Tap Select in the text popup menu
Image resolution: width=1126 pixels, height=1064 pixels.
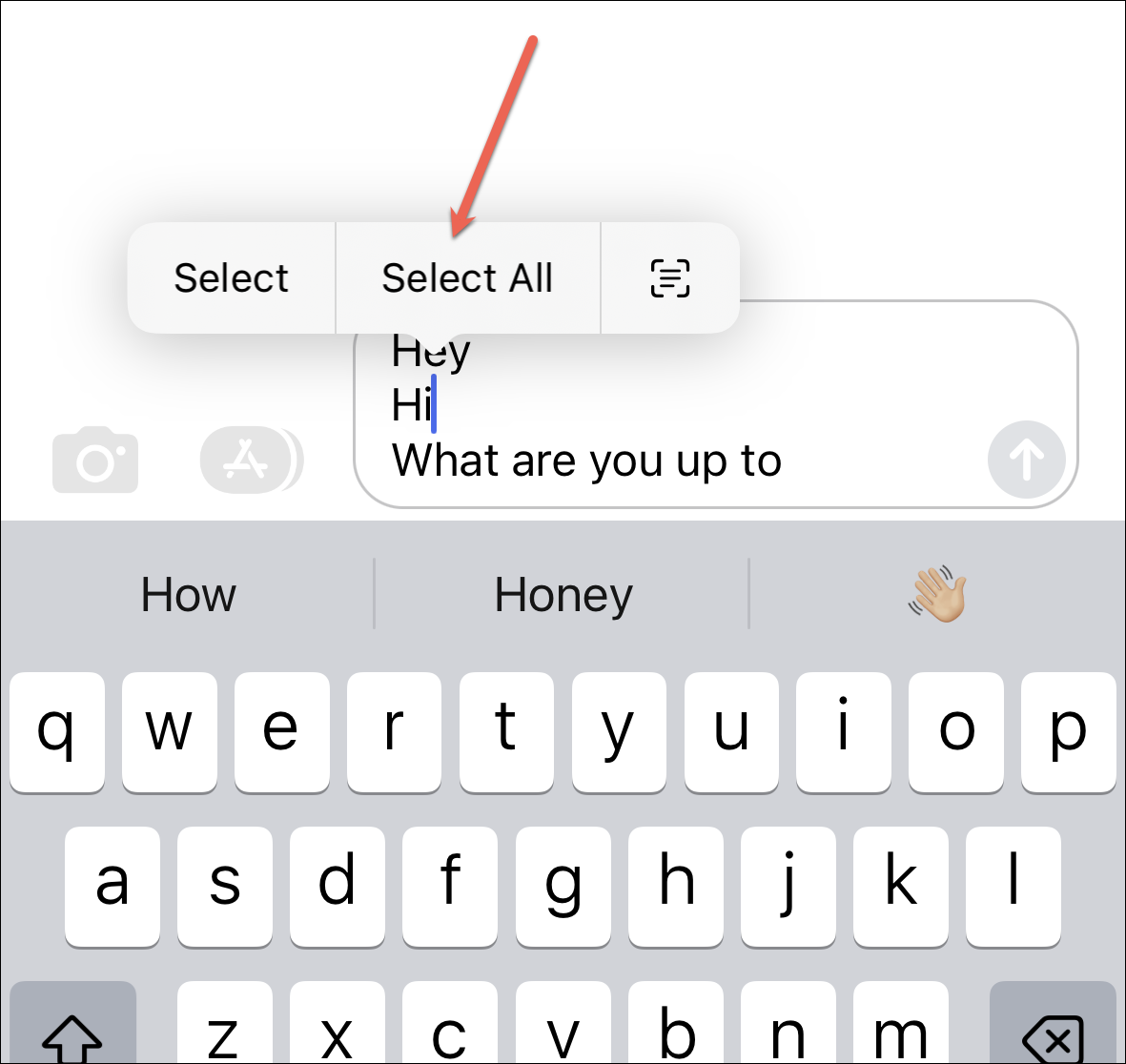[232, 277]
